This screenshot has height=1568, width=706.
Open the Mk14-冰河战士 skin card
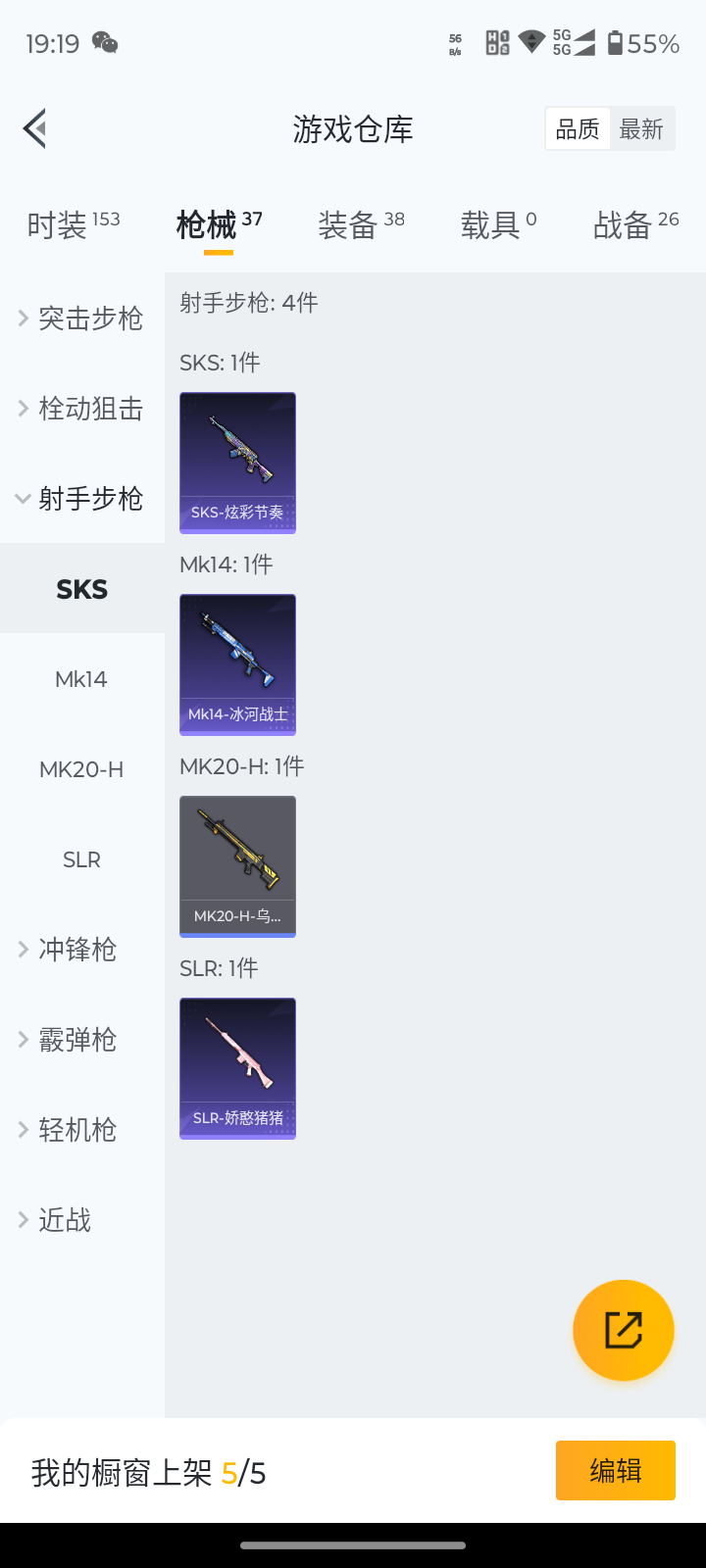coord(237,664)
